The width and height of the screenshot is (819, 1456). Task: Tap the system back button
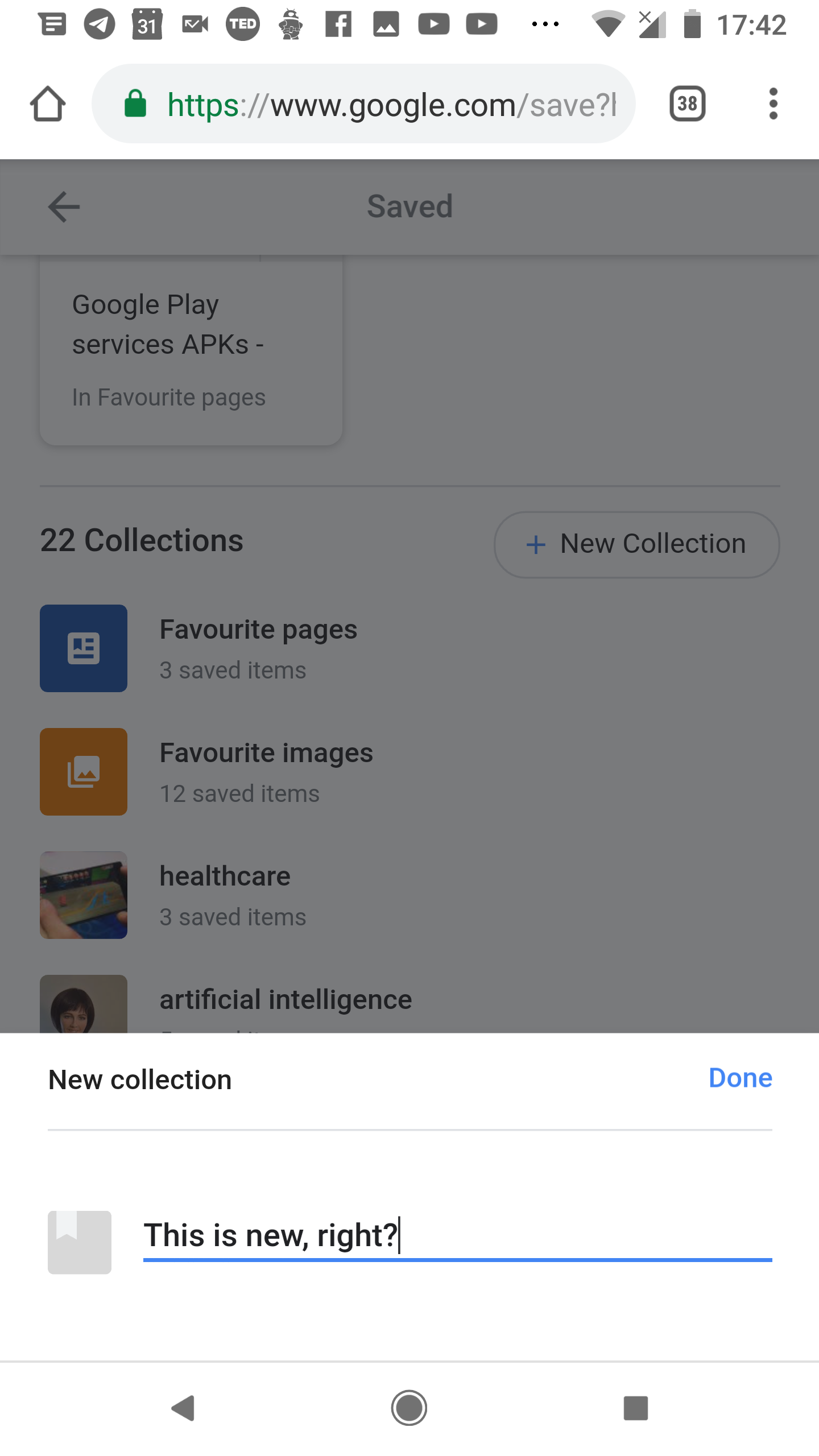183,1408
